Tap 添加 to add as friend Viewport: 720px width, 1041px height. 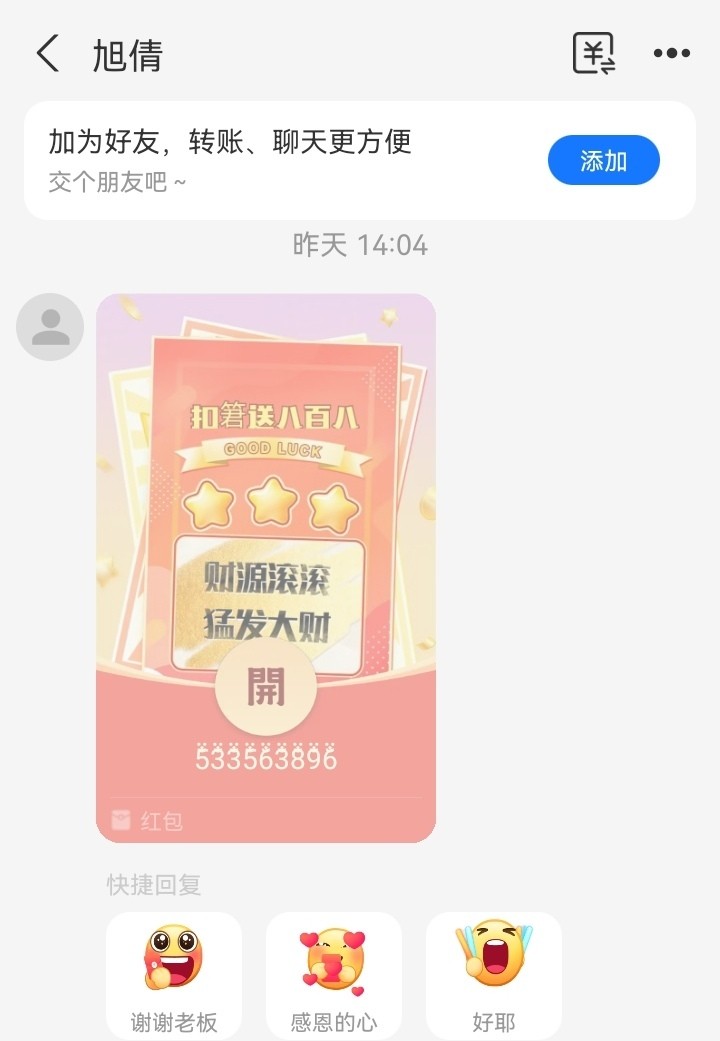[x=603, y=160]
